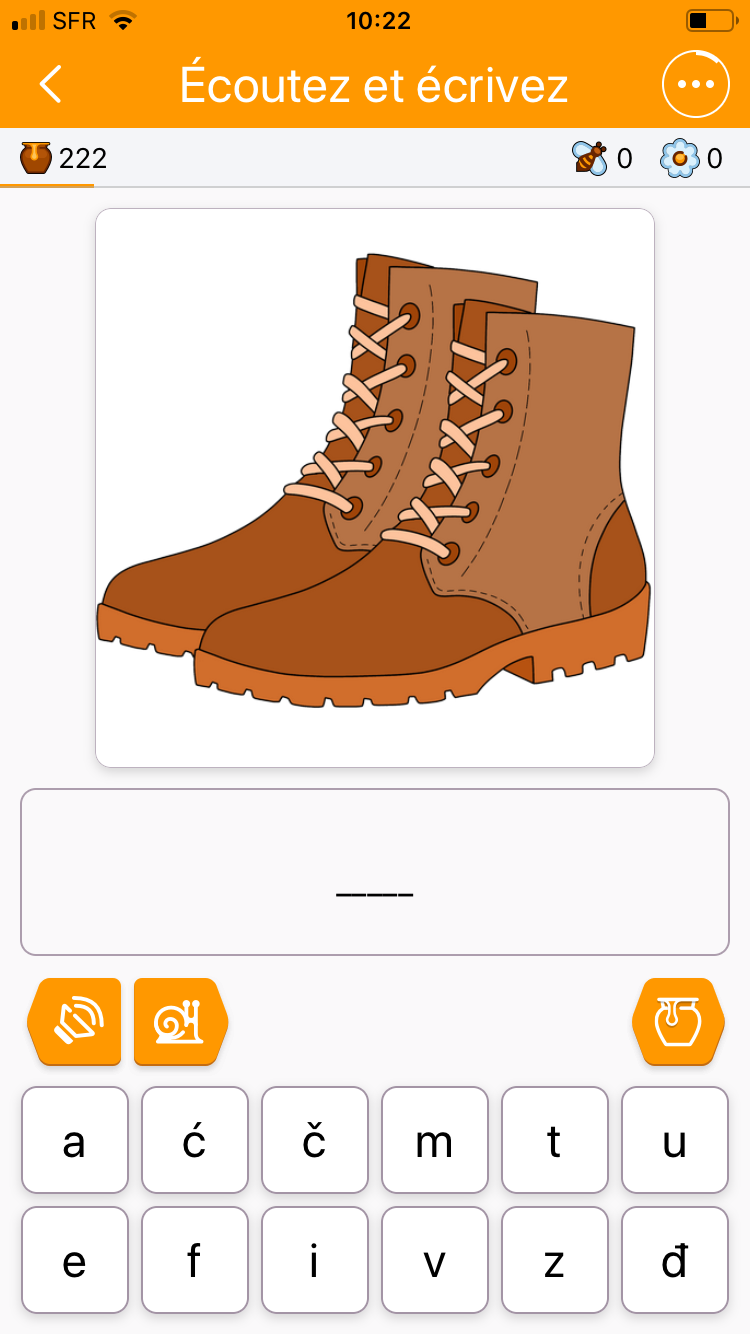Select the letter v key

(435, 1260)
